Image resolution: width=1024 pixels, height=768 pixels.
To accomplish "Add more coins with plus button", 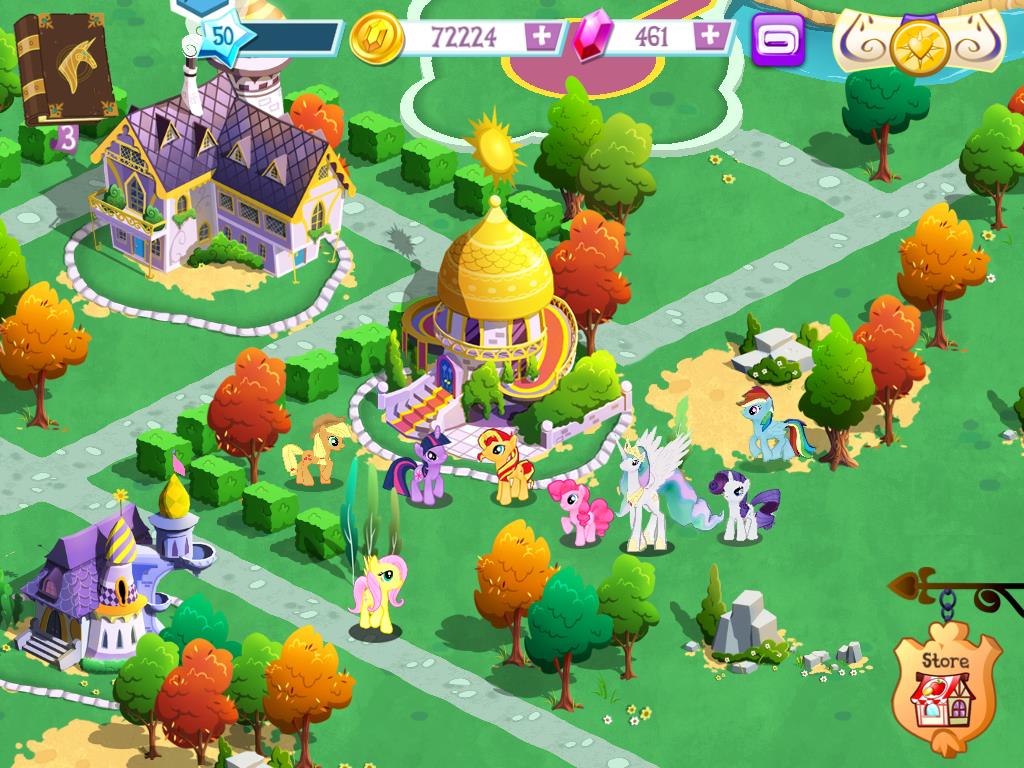I will (x=543, y=37).
